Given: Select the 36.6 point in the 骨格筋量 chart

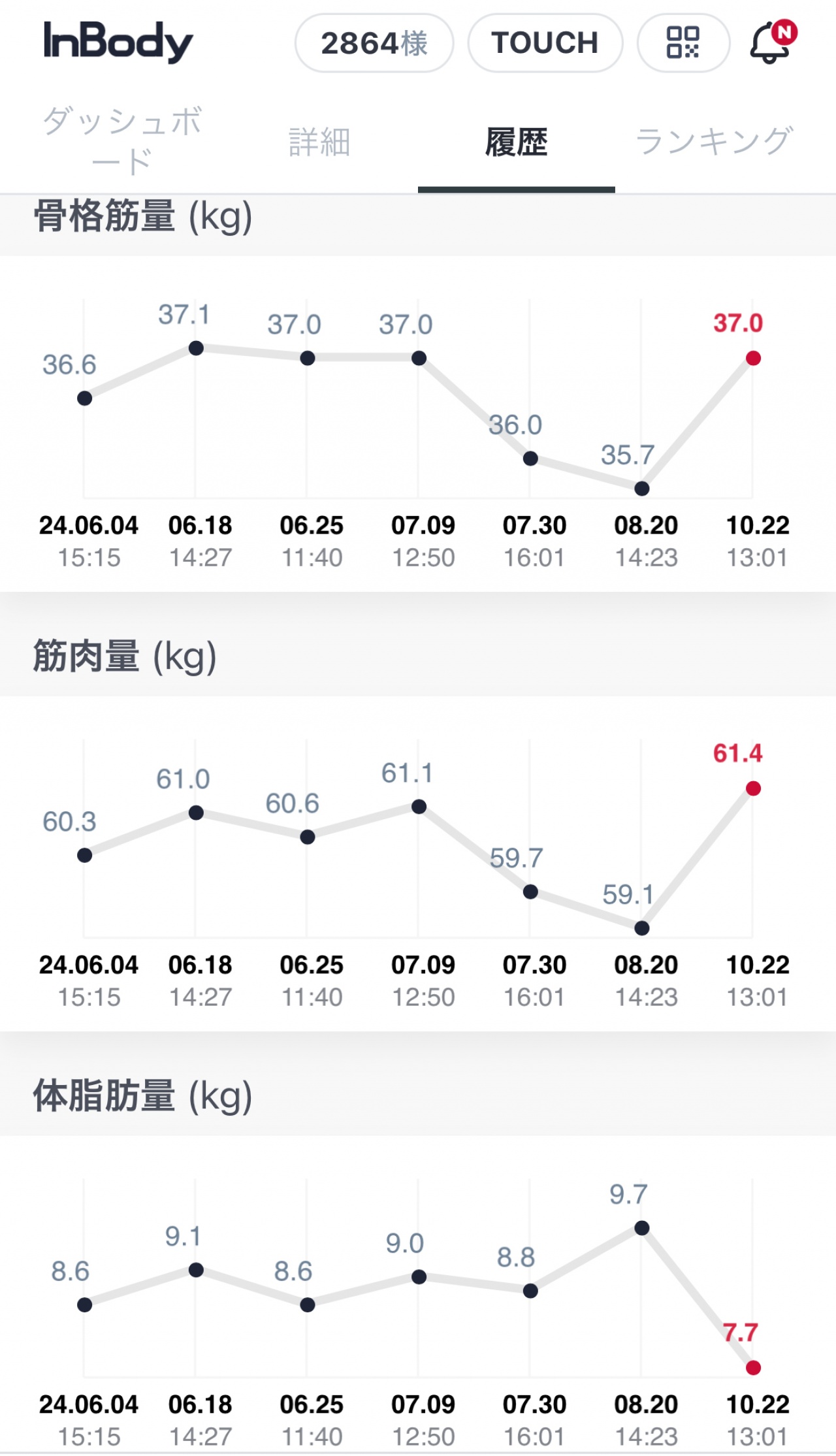Looking at the screenshot, I should coord(84,398).
